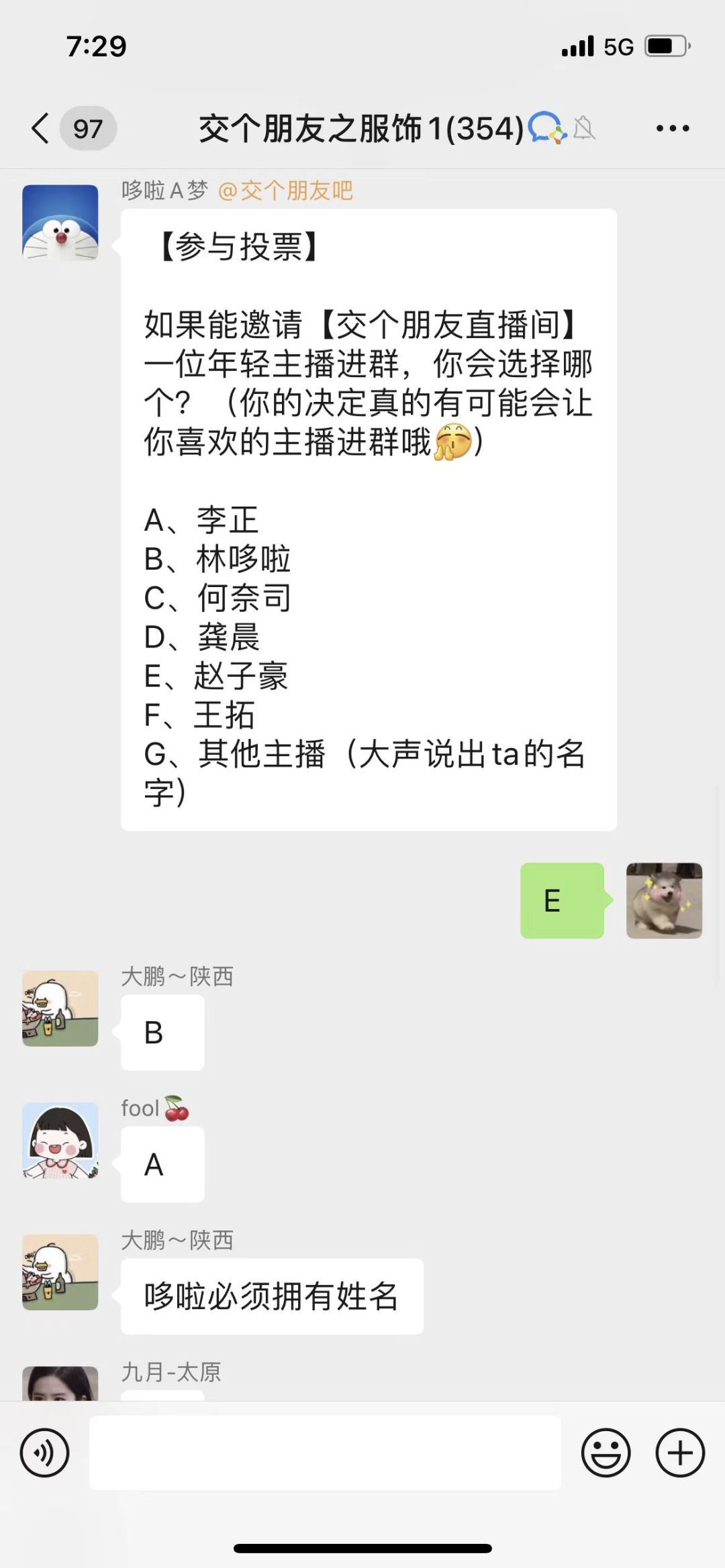Open the plus attachments menu
This screenshot has width=725, height=1568.
coord(679,1453)
